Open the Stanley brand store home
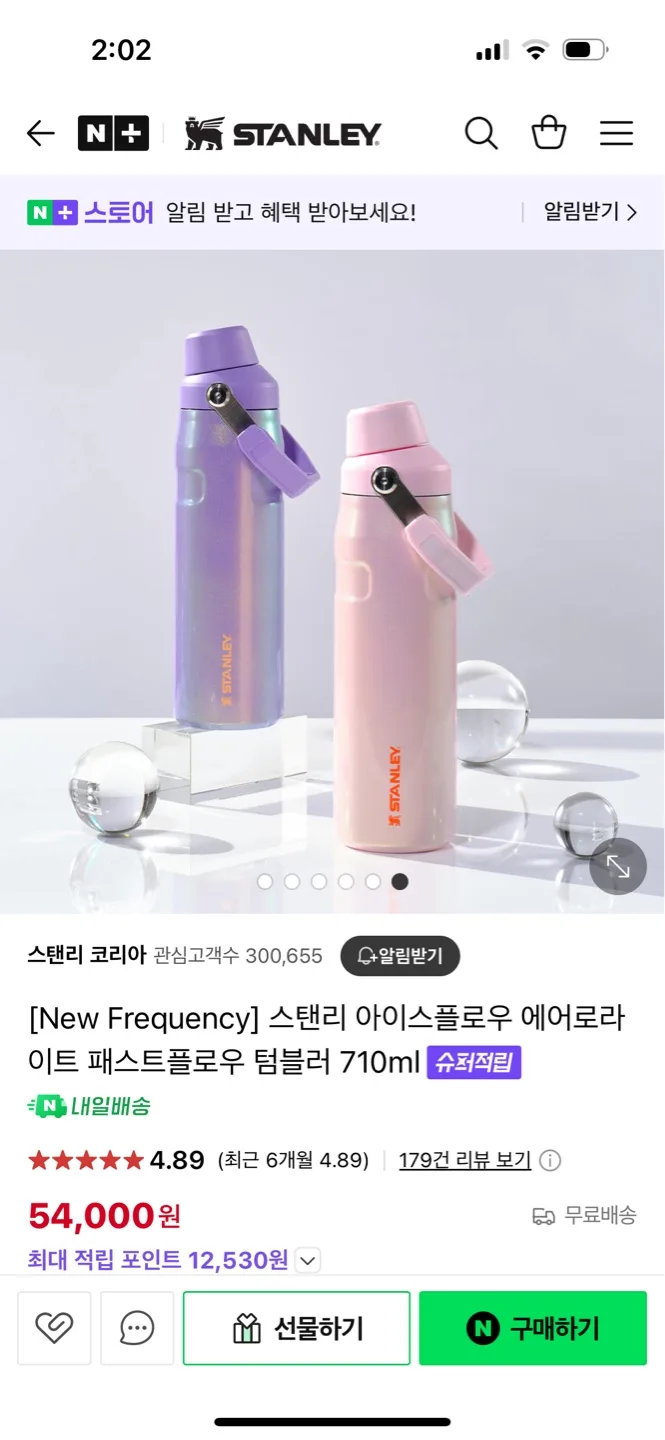The width and height of the screenshot is (665, 1440). (x=283, y=133)
